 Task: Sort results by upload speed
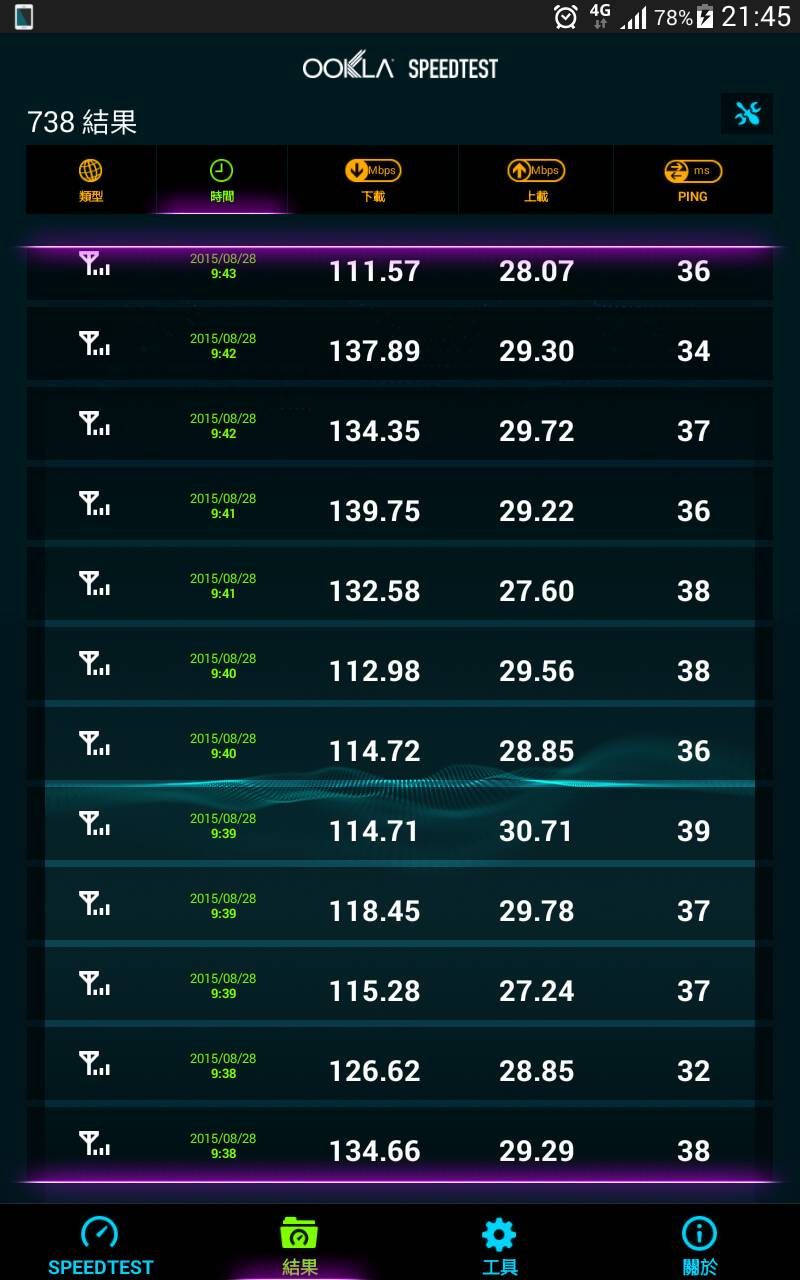tap(536, 180)
